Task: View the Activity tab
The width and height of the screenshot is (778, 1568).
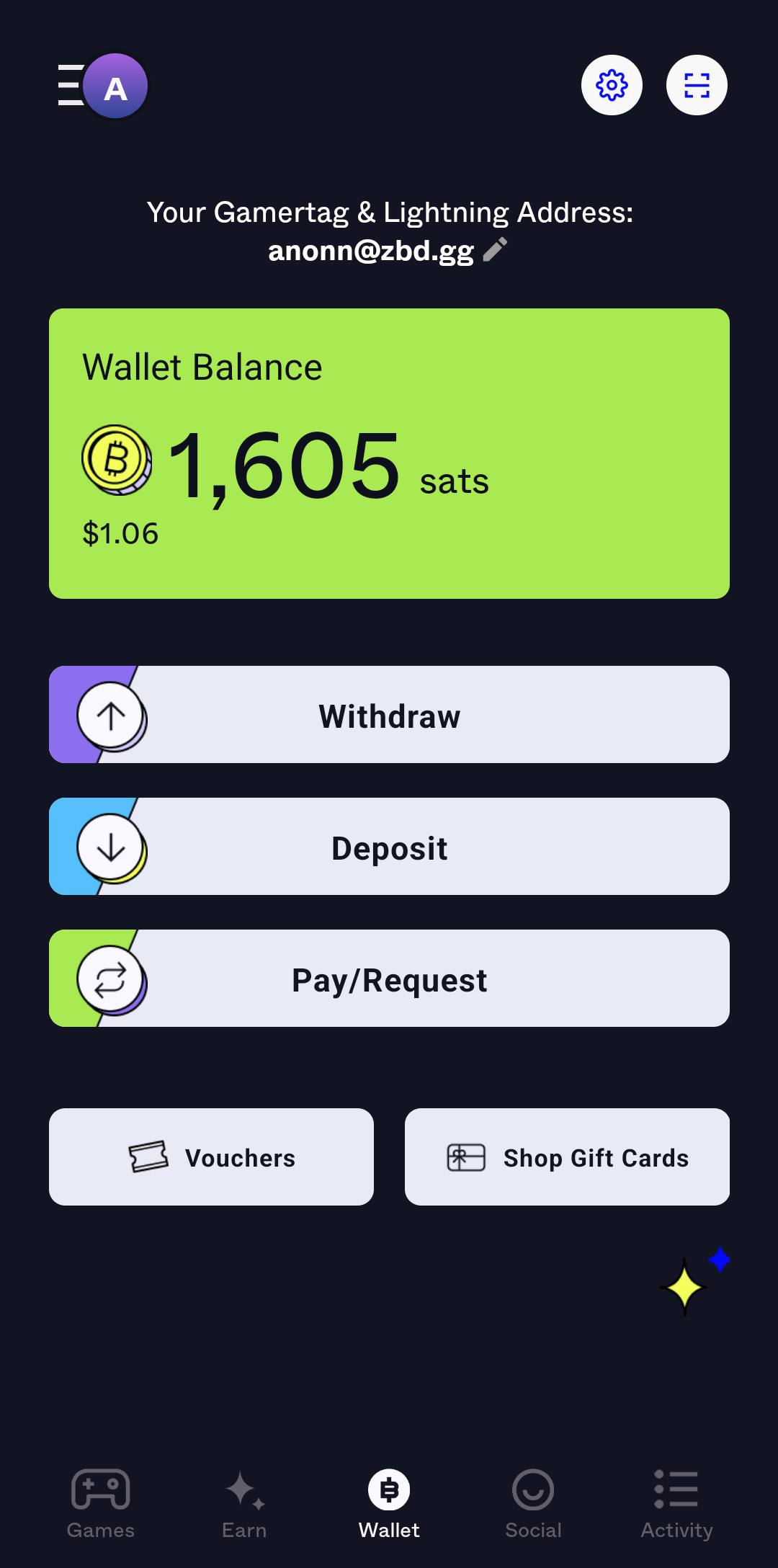Action: click(676, 1503)
